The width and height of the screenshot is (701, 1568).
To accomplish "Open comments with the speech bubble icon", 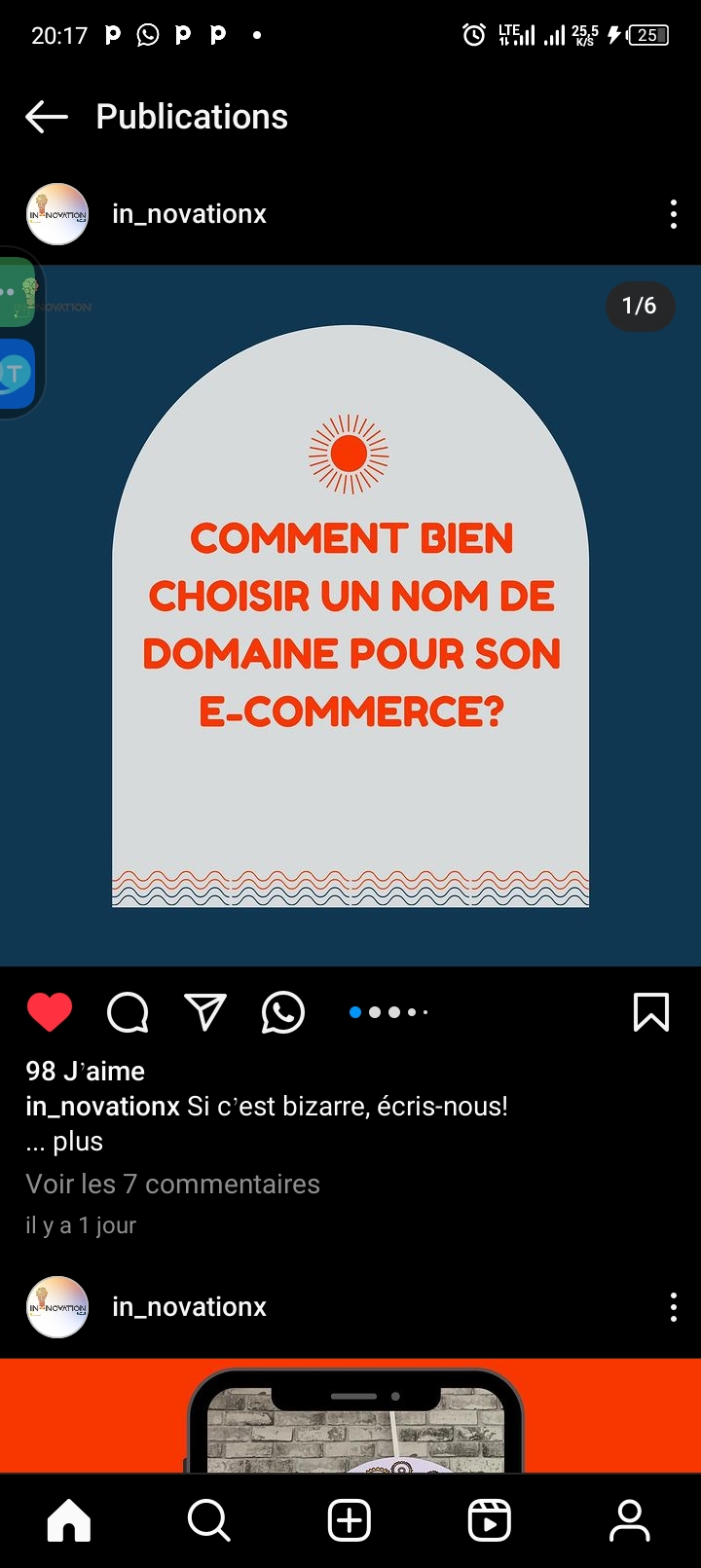I will pos(128,1012).
